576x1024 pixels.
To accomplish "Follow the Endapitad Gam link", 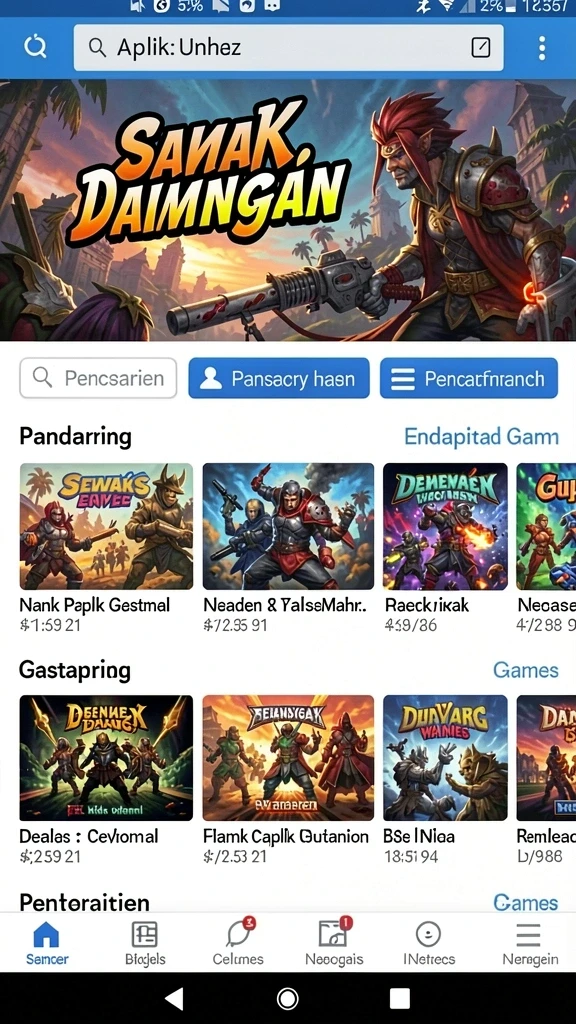I will [x=481, y=436].
